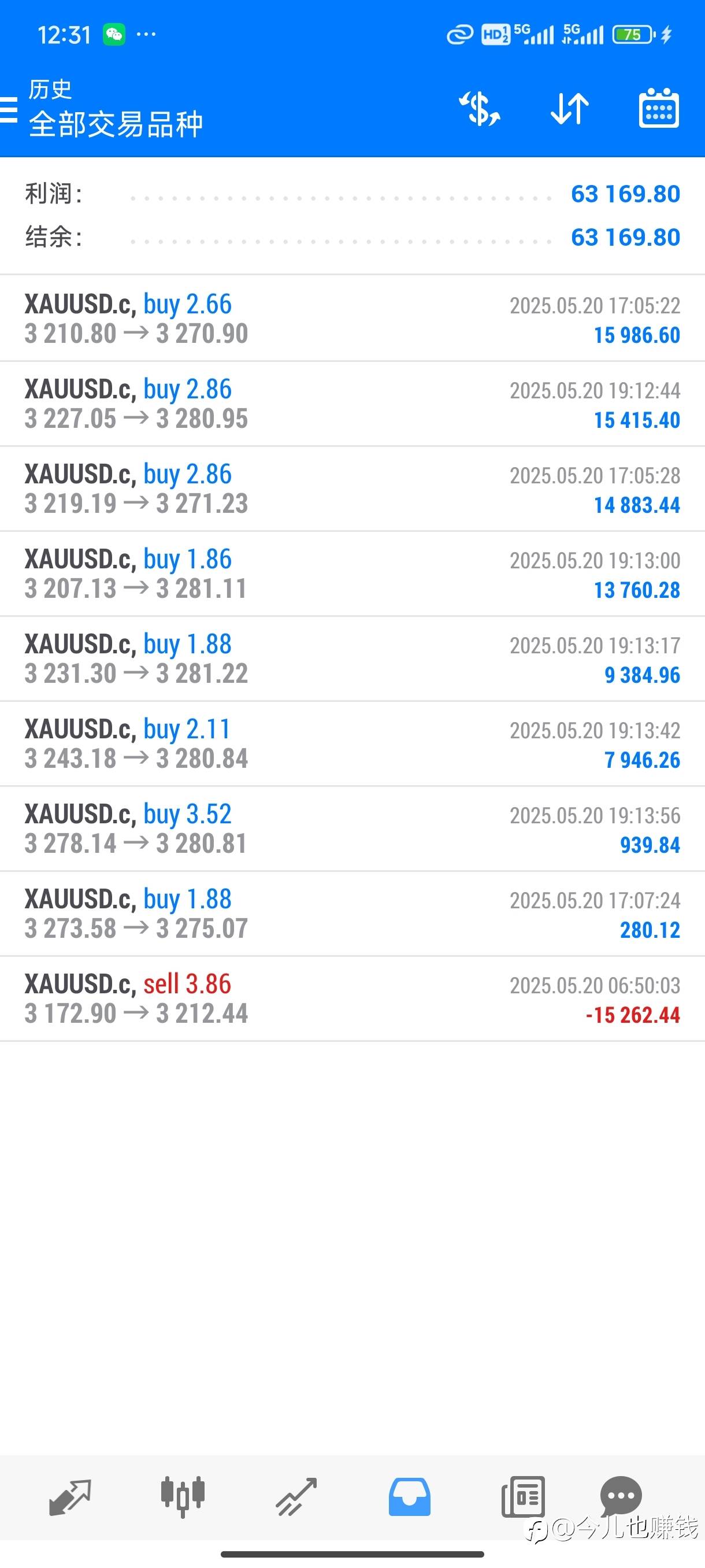
Task: Open the buy 2.86 trade at 19:12:44
Action: [352, 404]
